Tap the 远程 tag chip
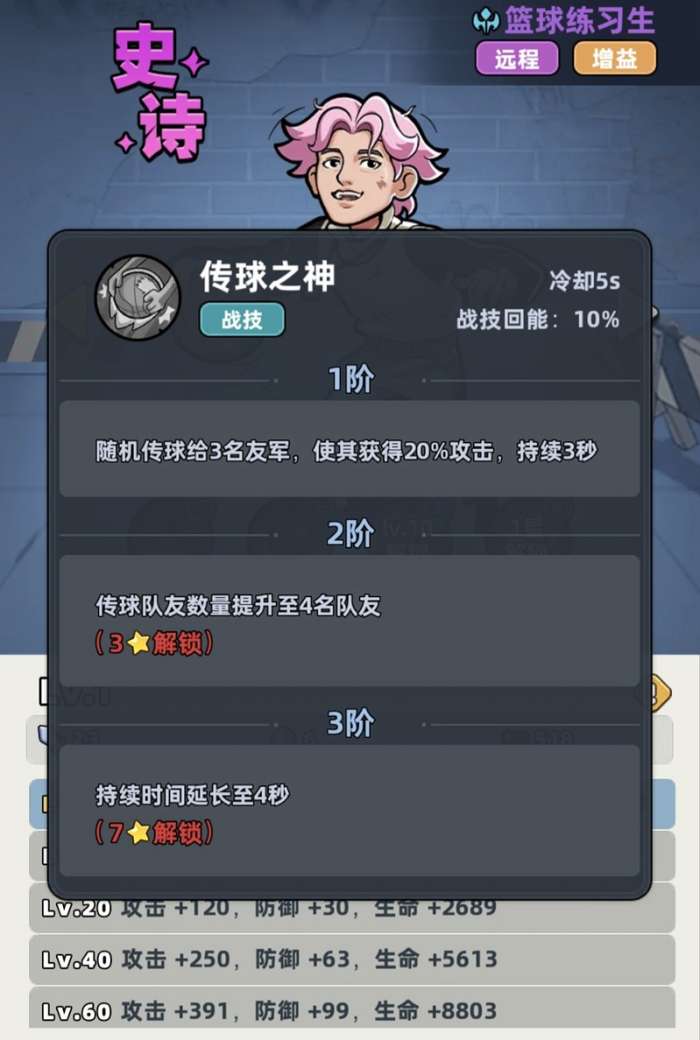Image resolution: width=700 pixels, height=1040 pixels. [x=516, y=59]
